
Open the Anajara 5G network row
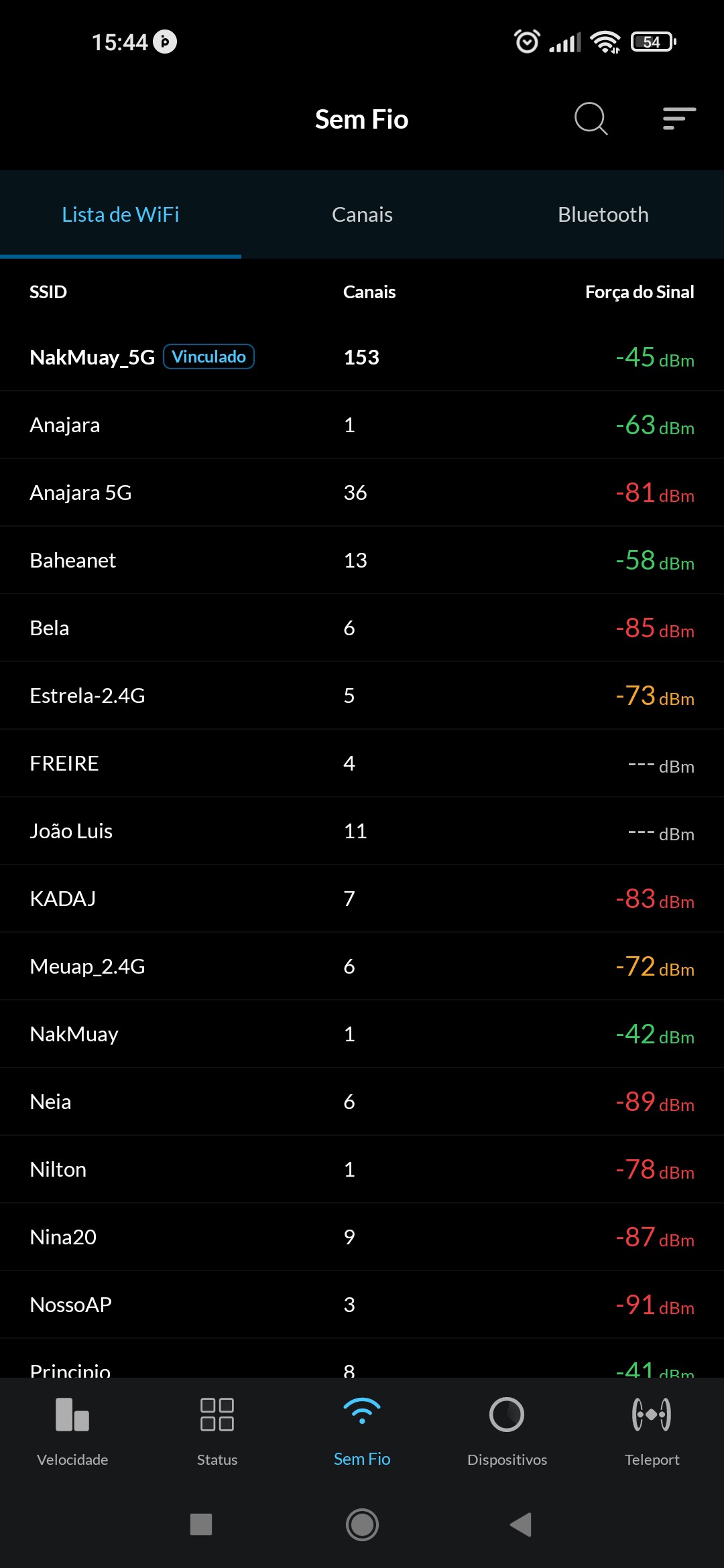(x=362, y=493)
